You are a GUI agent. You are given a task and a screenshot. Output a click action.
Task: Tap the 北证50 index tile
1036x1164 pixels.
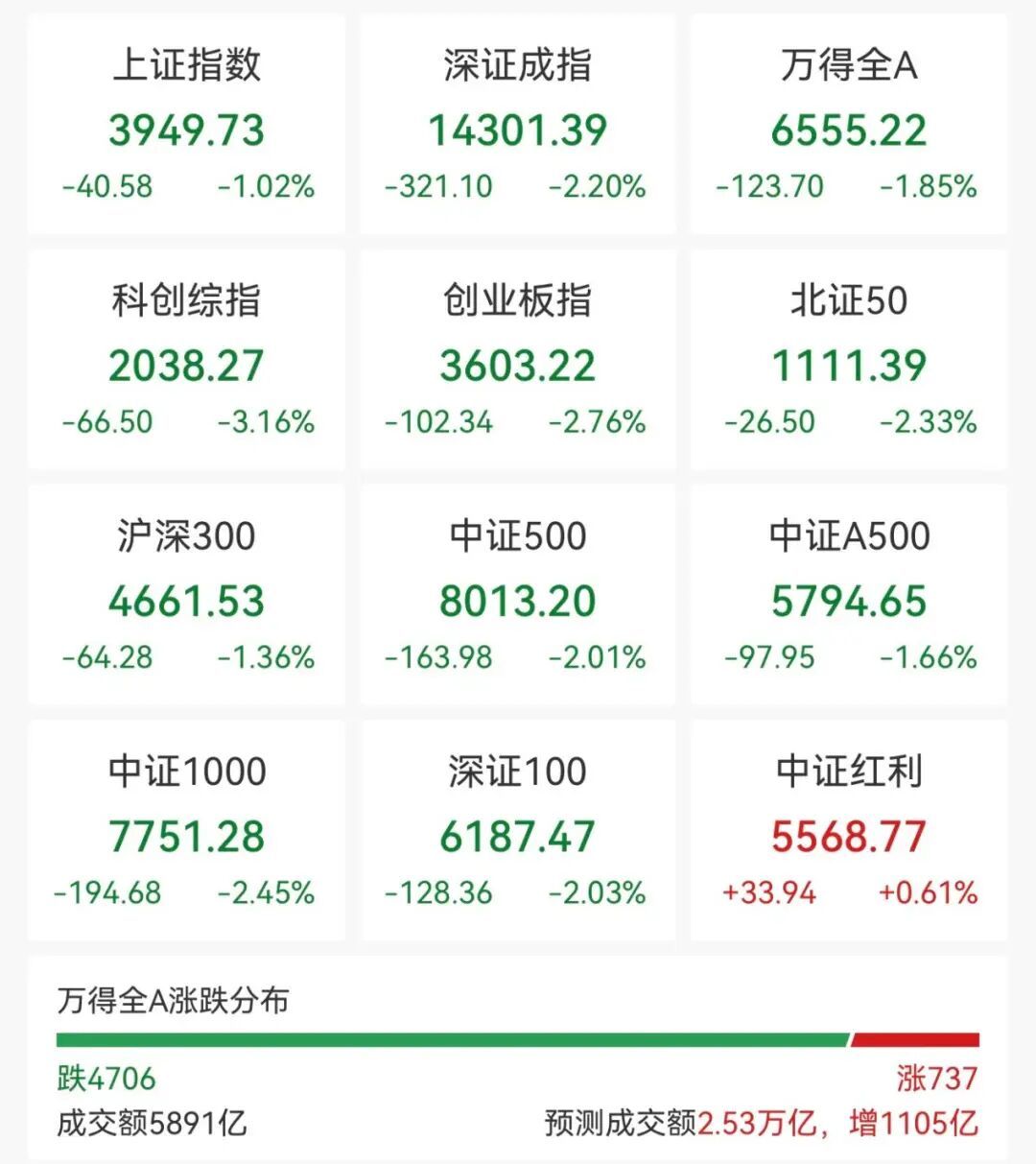point(849,360)
